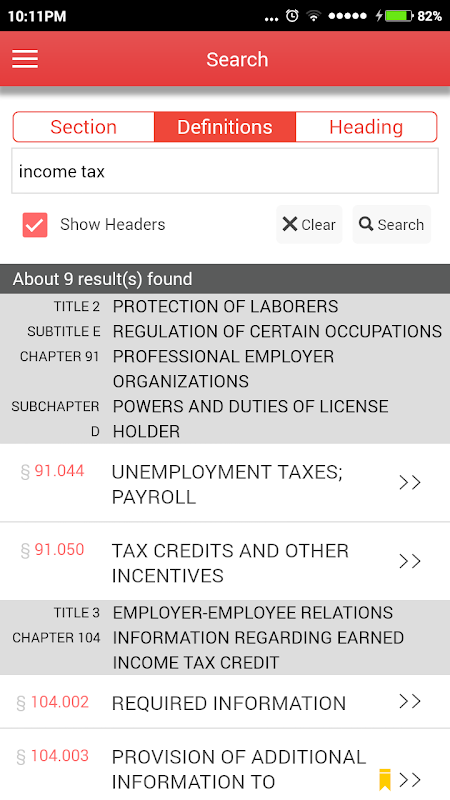Clear the search query

309,224
